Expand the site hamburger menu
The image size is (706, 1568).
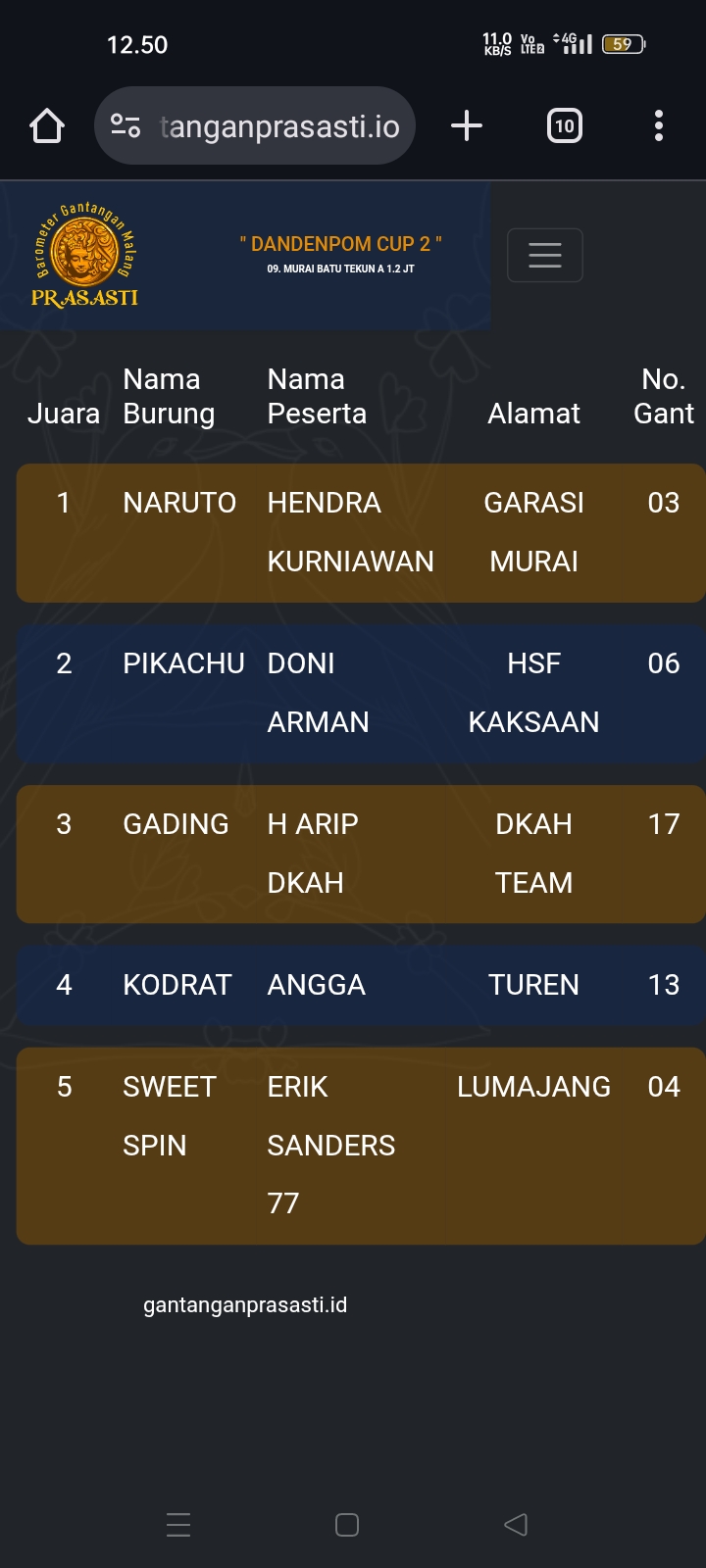point(545,255)
